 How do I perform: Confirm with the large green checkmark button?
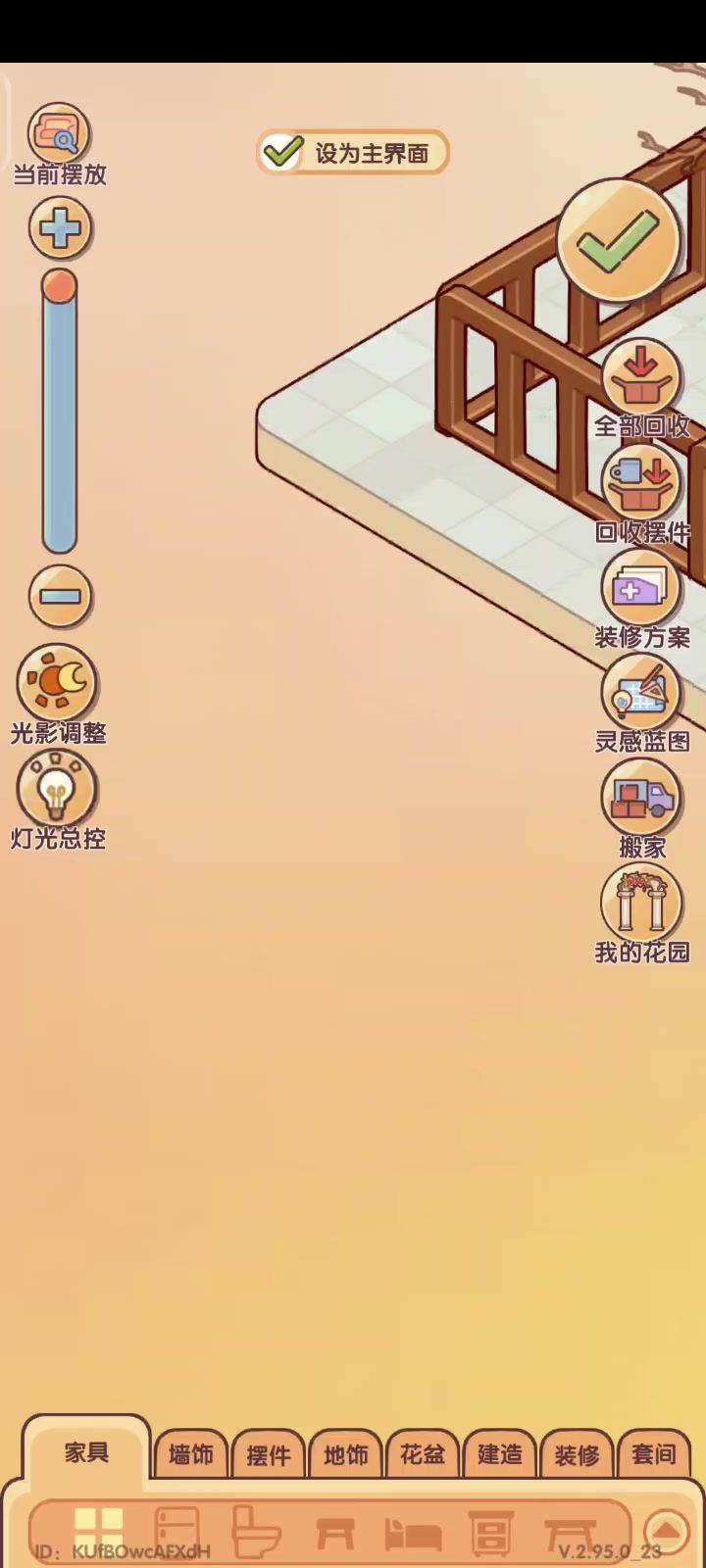[618, 239]
